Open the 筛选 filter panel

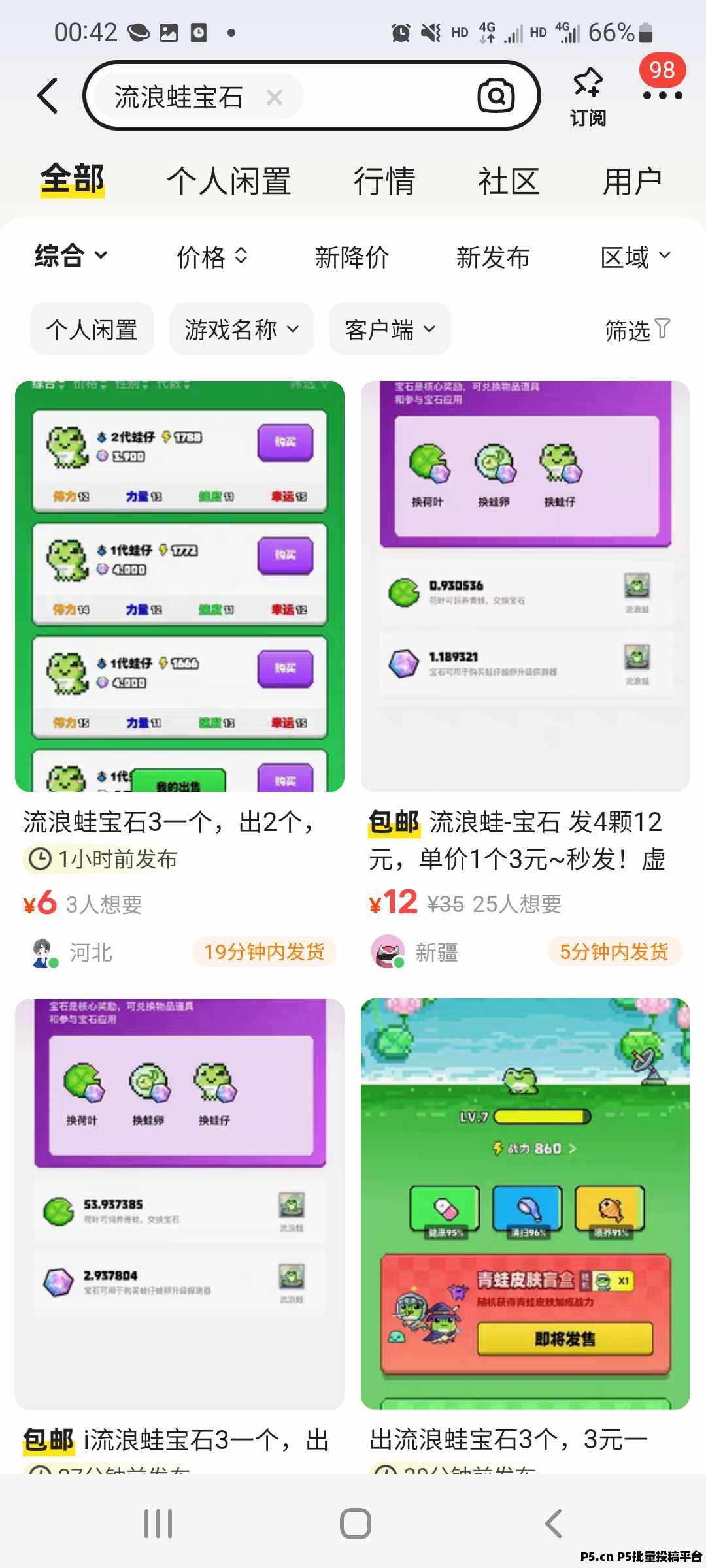point(637,330)
